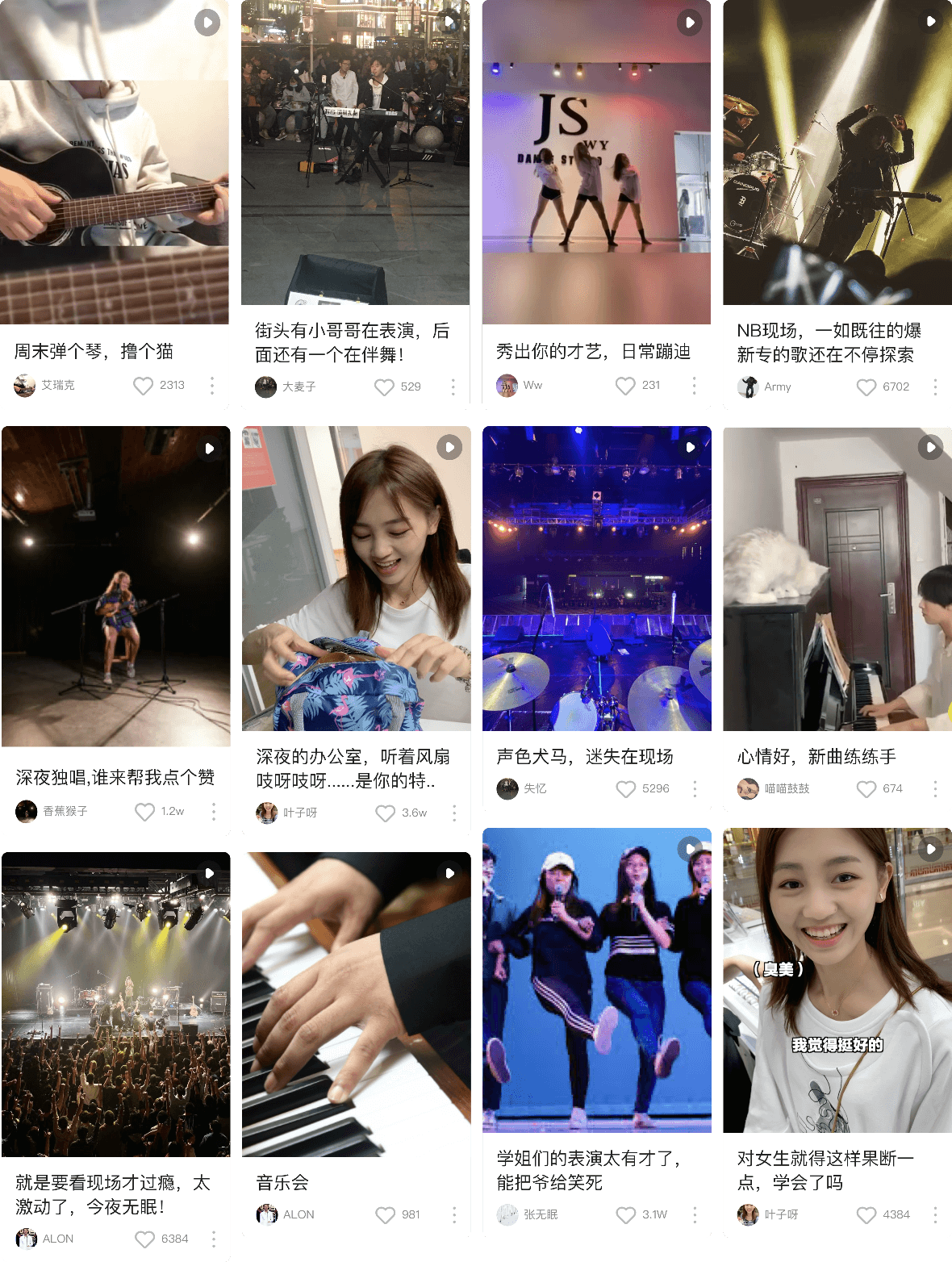
Task: Open overflow menu on 喵喵鼓鼓's post
Action: [935, 789]
